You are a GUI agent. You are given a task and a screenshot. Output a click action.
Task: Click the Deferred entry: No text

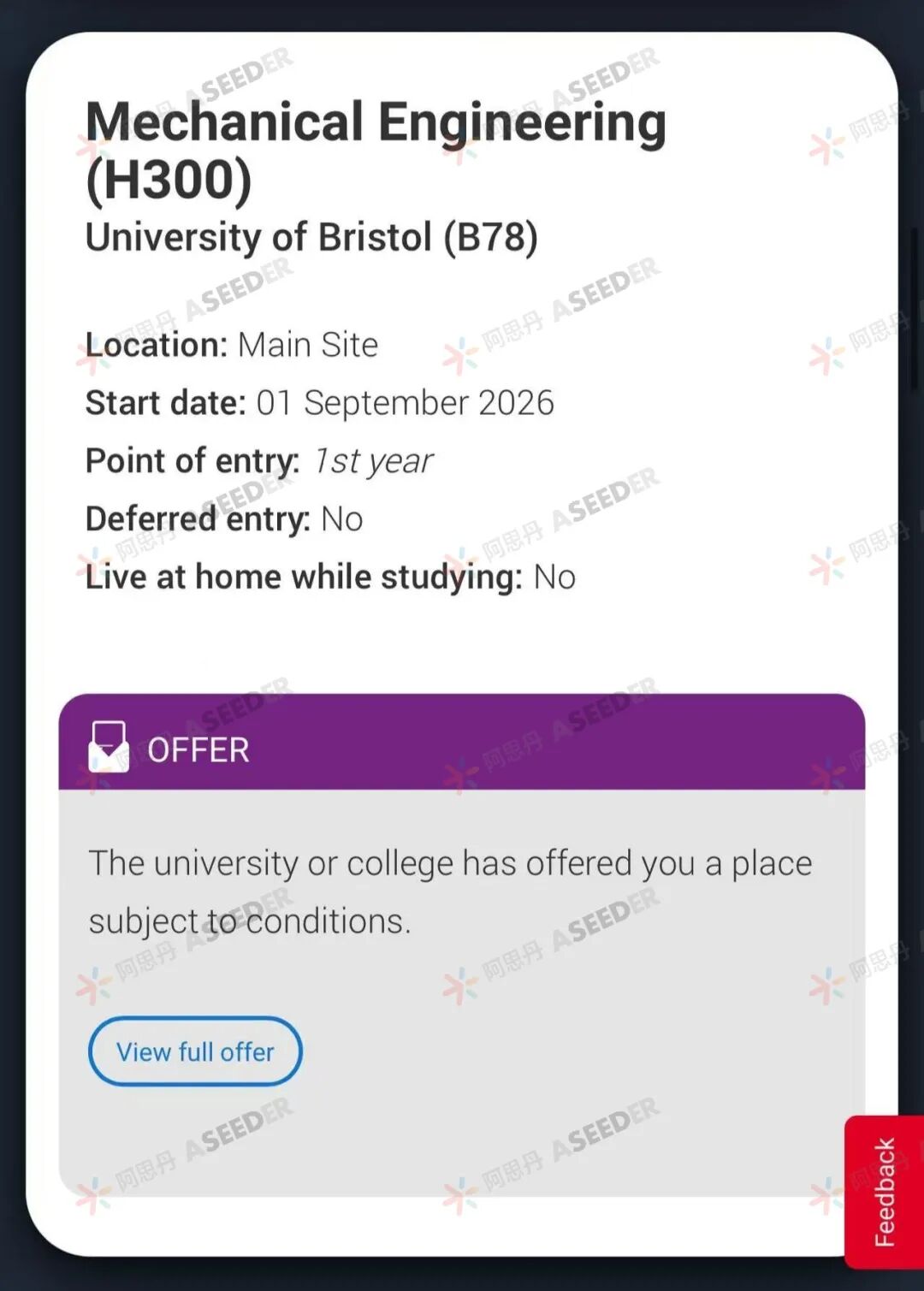(x=223, y=518)
